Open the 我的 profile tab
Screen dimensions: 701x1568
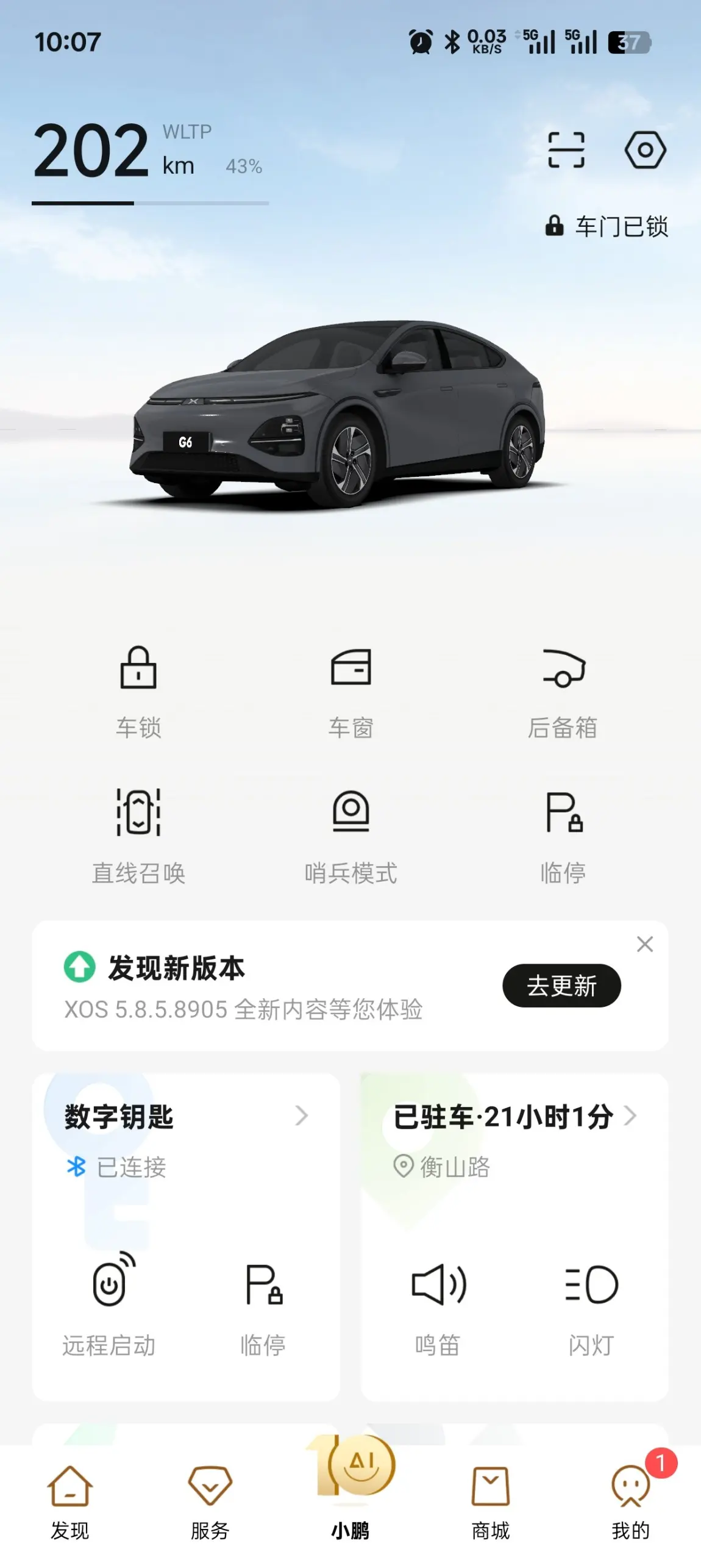pyautogui.click(x=630, y=1500)
